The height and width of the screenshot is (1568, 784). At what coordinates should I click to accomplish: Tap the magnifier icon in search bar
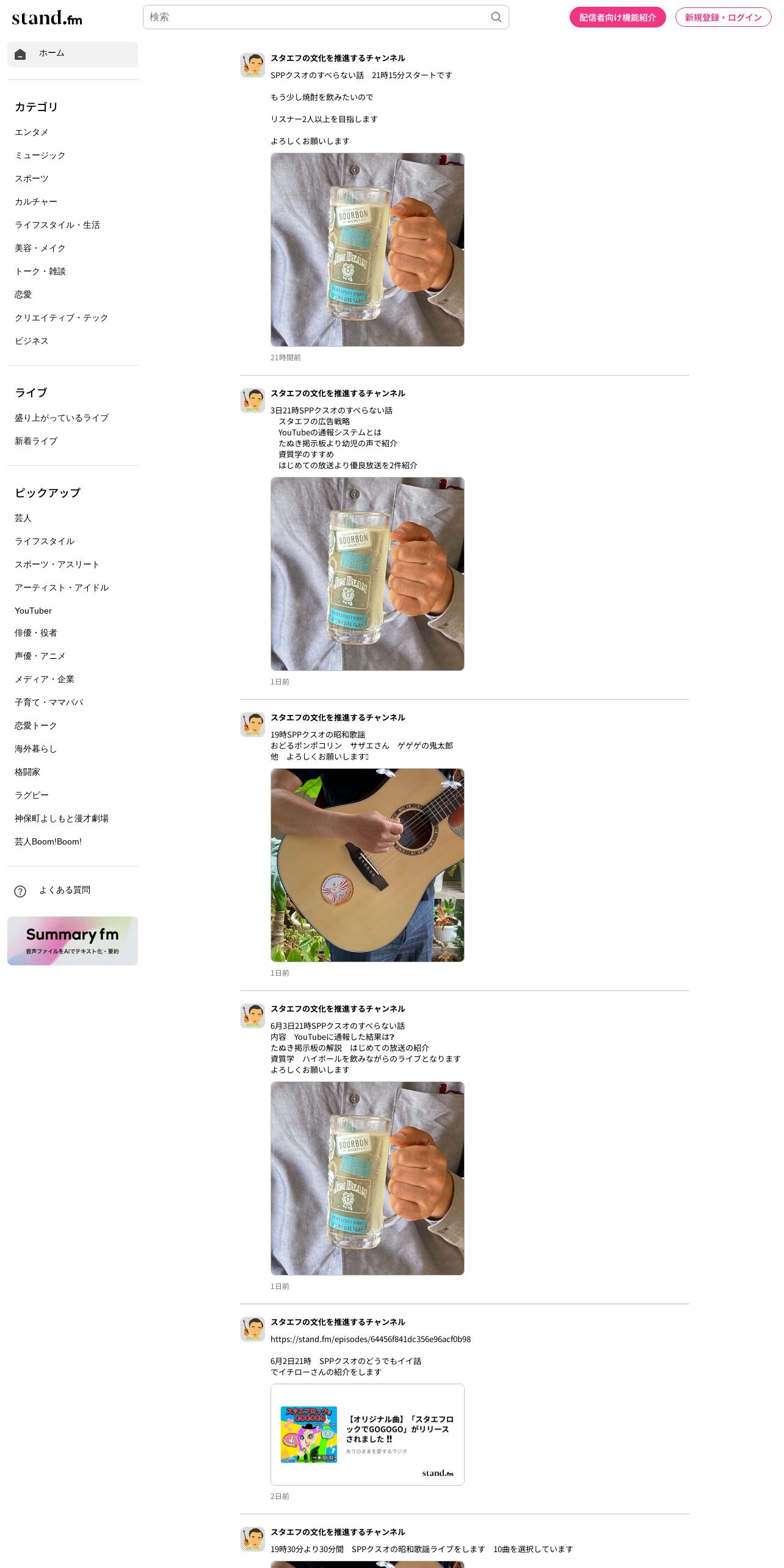(x=496, y=17)
